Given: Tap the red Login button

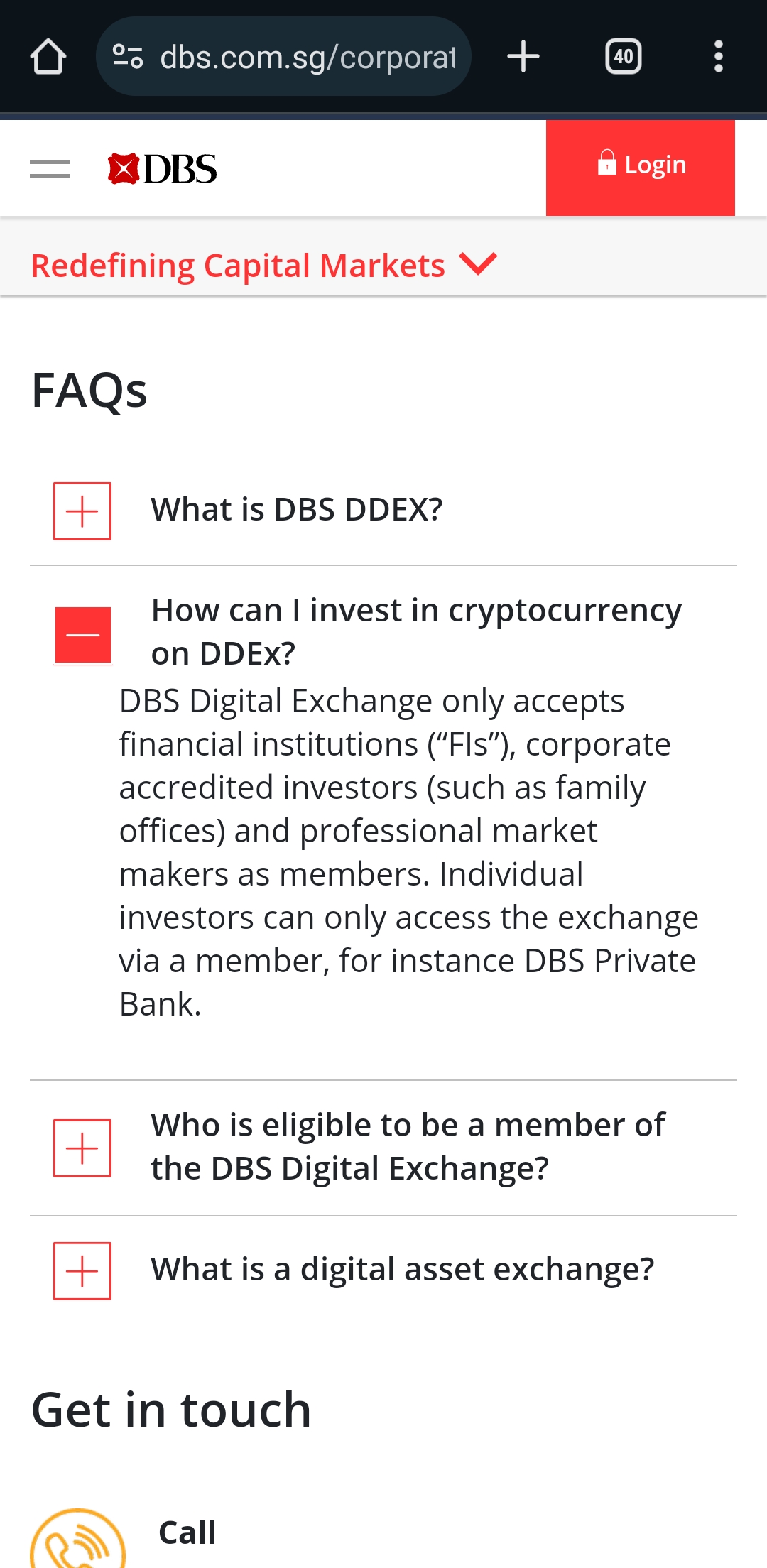Looking at the screenshot, I should [640, 168].
